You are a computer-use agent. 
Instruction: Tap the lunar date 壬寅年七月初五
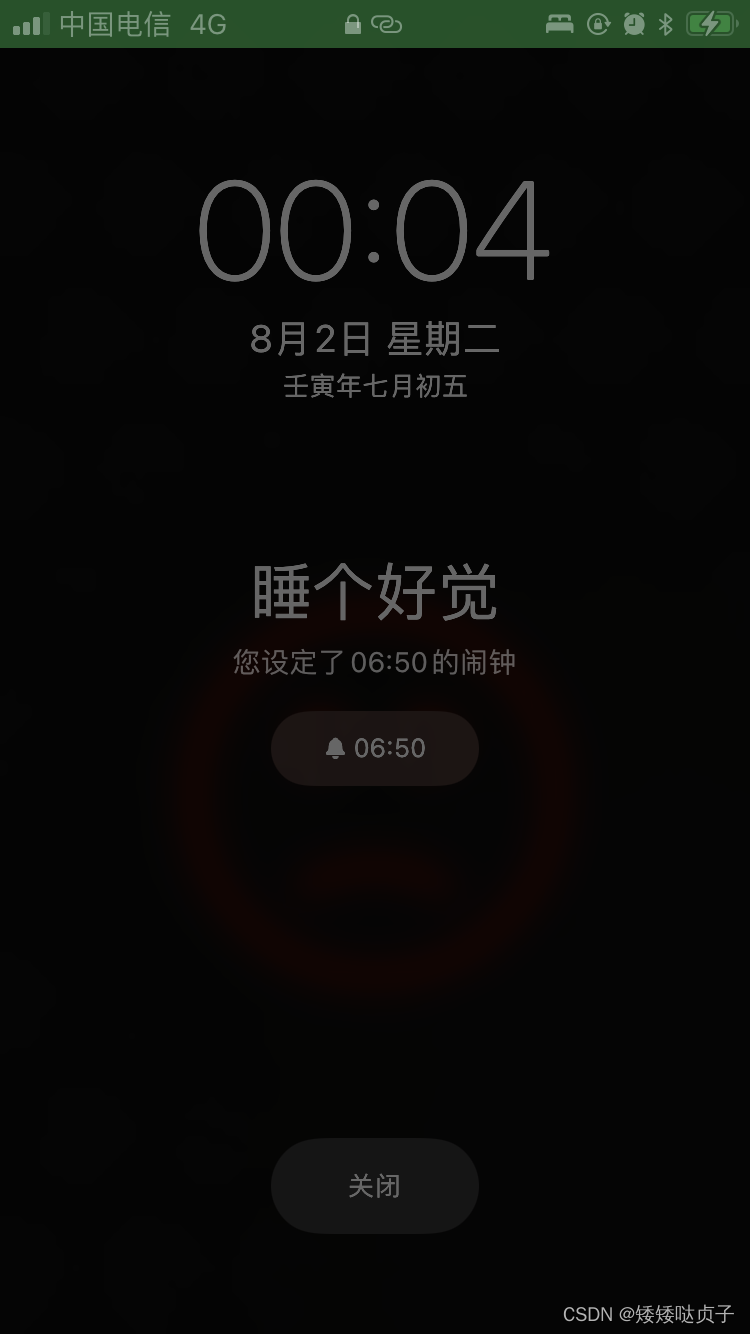[x=375, y=388]
